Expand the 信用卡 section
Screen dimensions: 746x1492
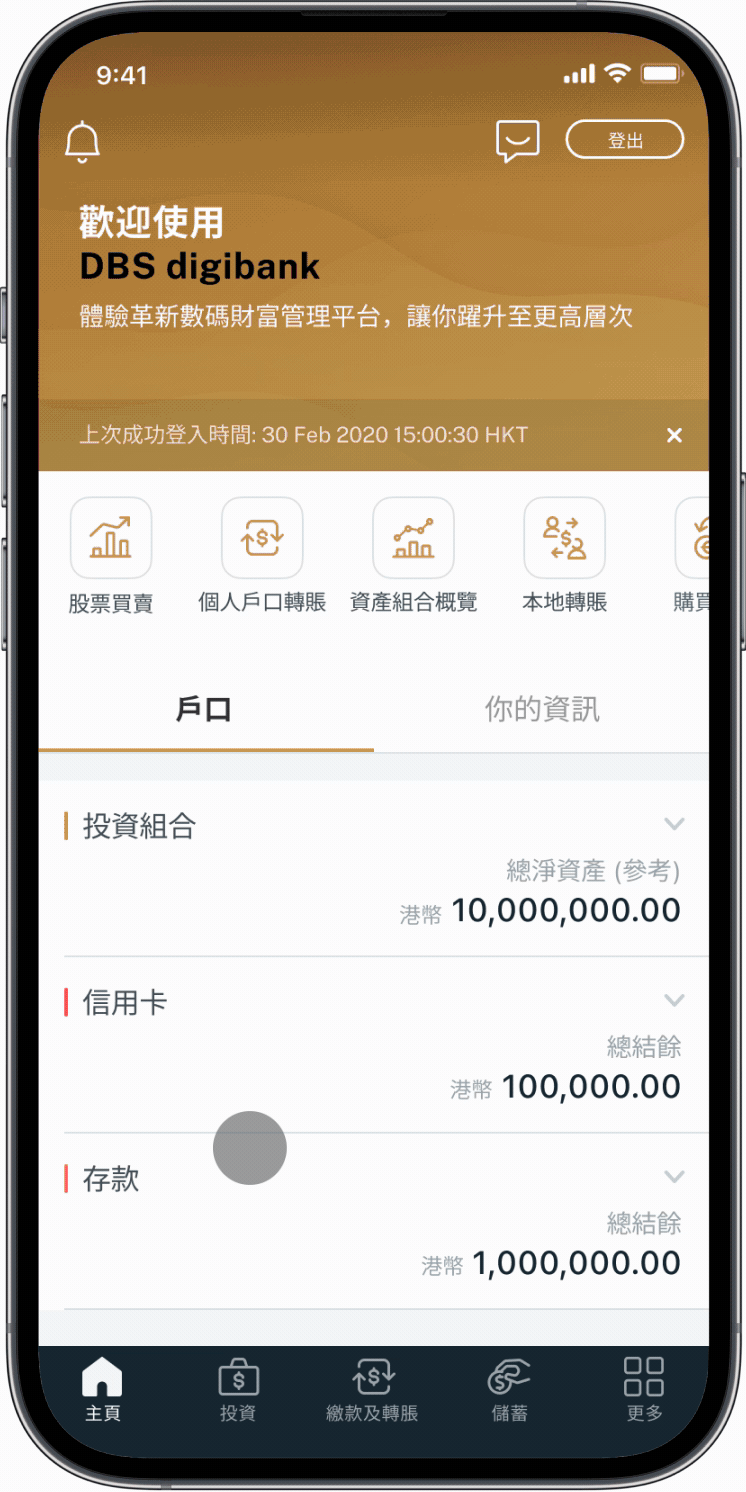coord(674,1000)
